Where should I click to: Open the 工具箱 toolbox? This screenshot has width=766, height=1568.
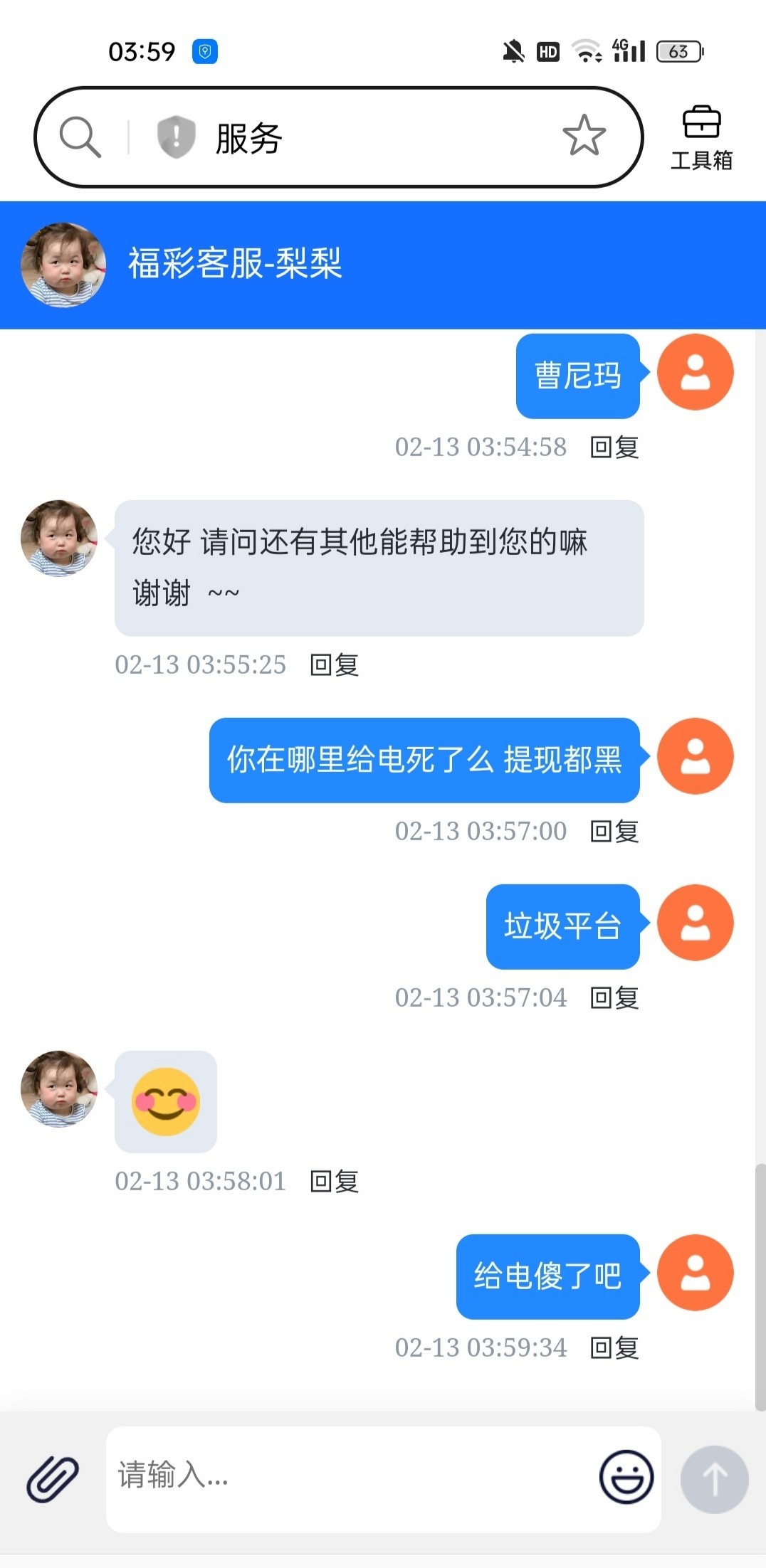tap(701, 139)
